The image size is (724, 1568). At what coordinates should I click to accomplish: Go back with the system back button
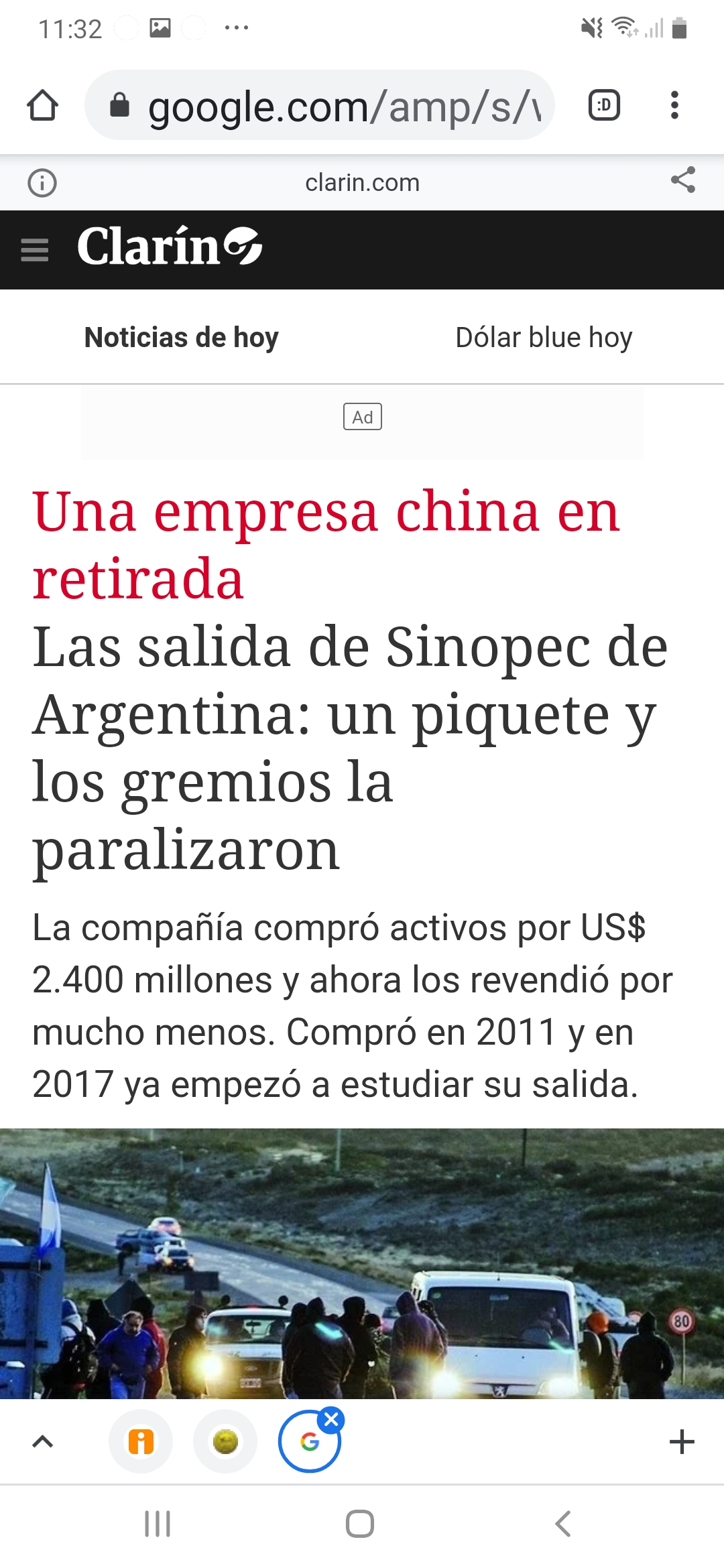[563, 1524]
